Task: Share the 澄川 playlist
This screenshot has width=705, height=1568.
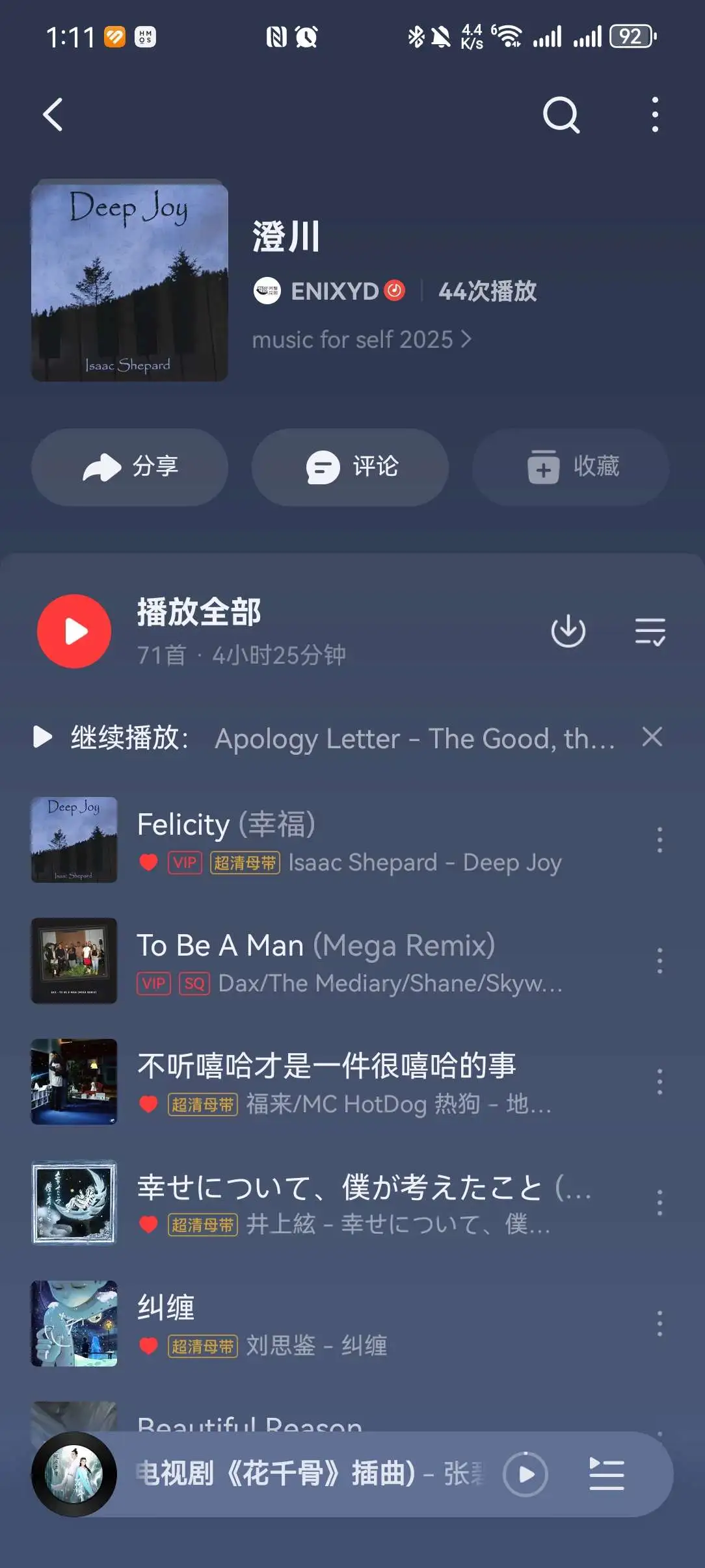Action: (128, 467)
